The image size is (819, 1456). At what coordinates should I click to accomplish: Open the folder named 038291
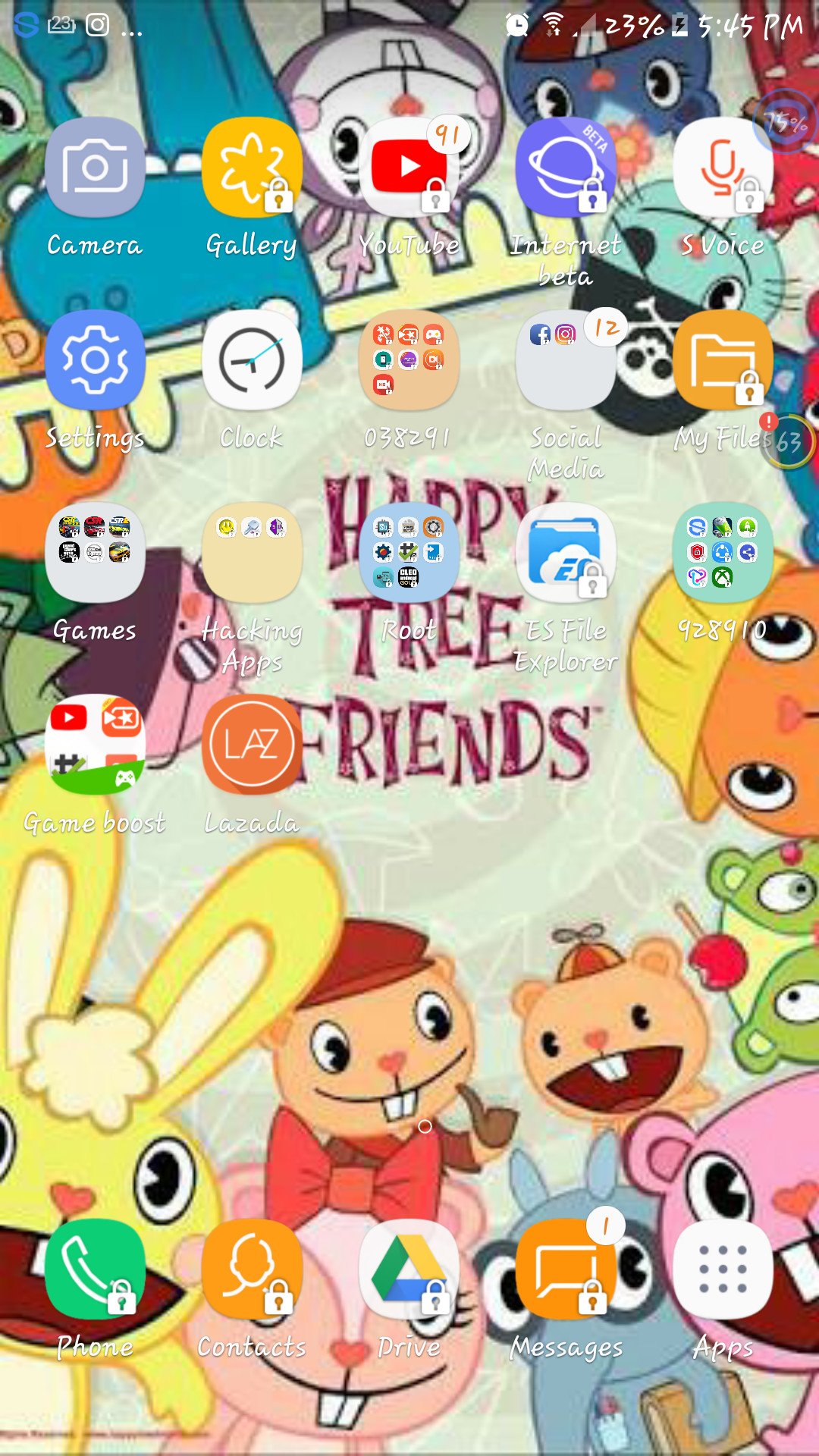coord(409,360)
